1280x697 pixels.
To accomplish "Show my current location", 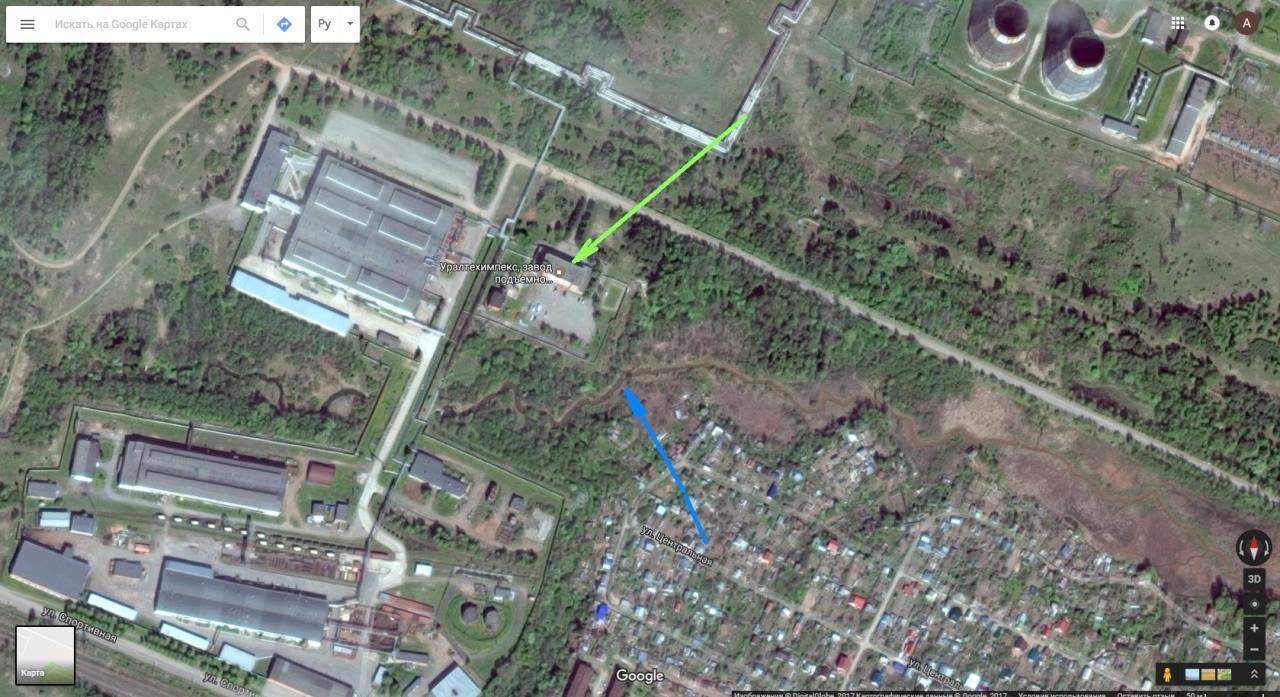I will pyautogui.click(x=1254, y=604).
